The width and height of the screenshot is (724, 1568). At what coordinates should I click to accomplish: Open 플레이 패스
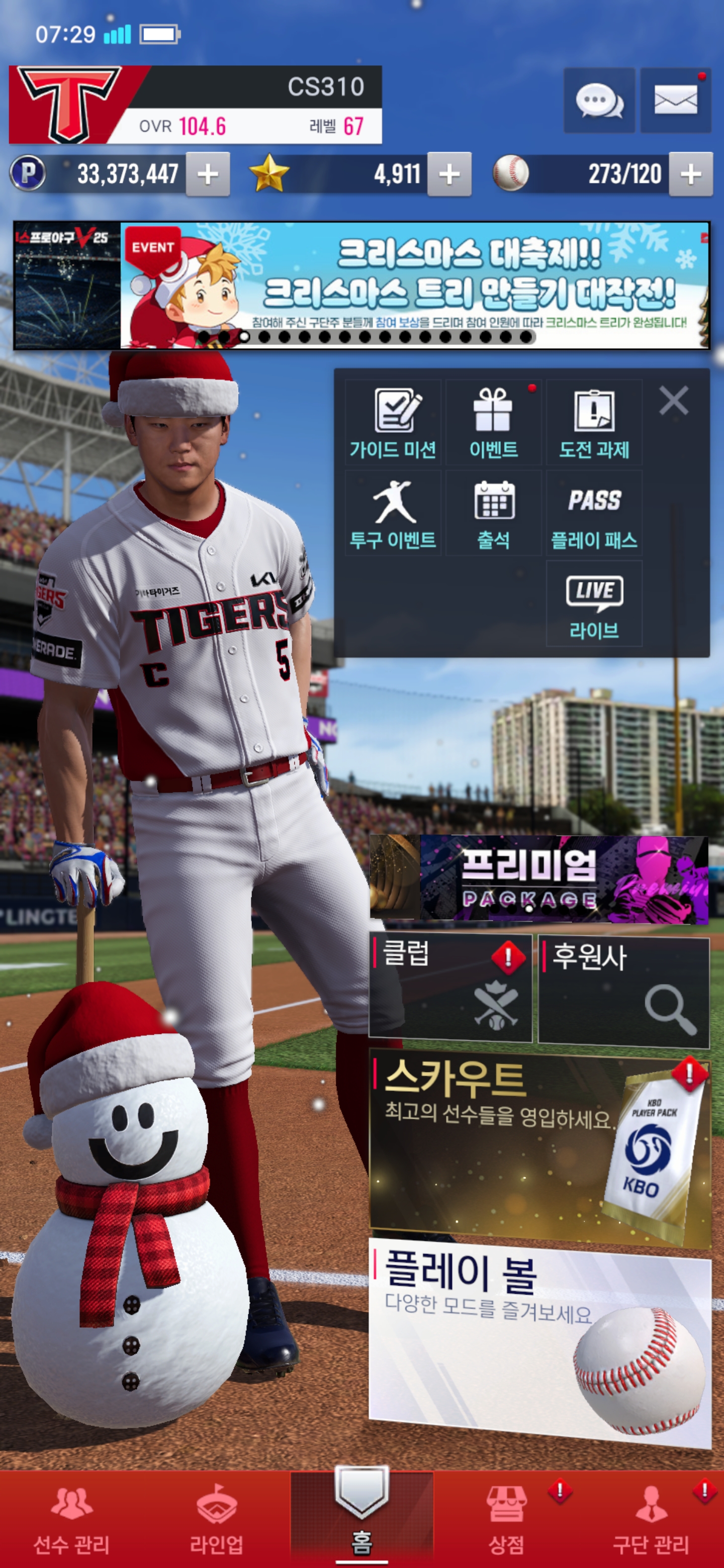point(594,513)
